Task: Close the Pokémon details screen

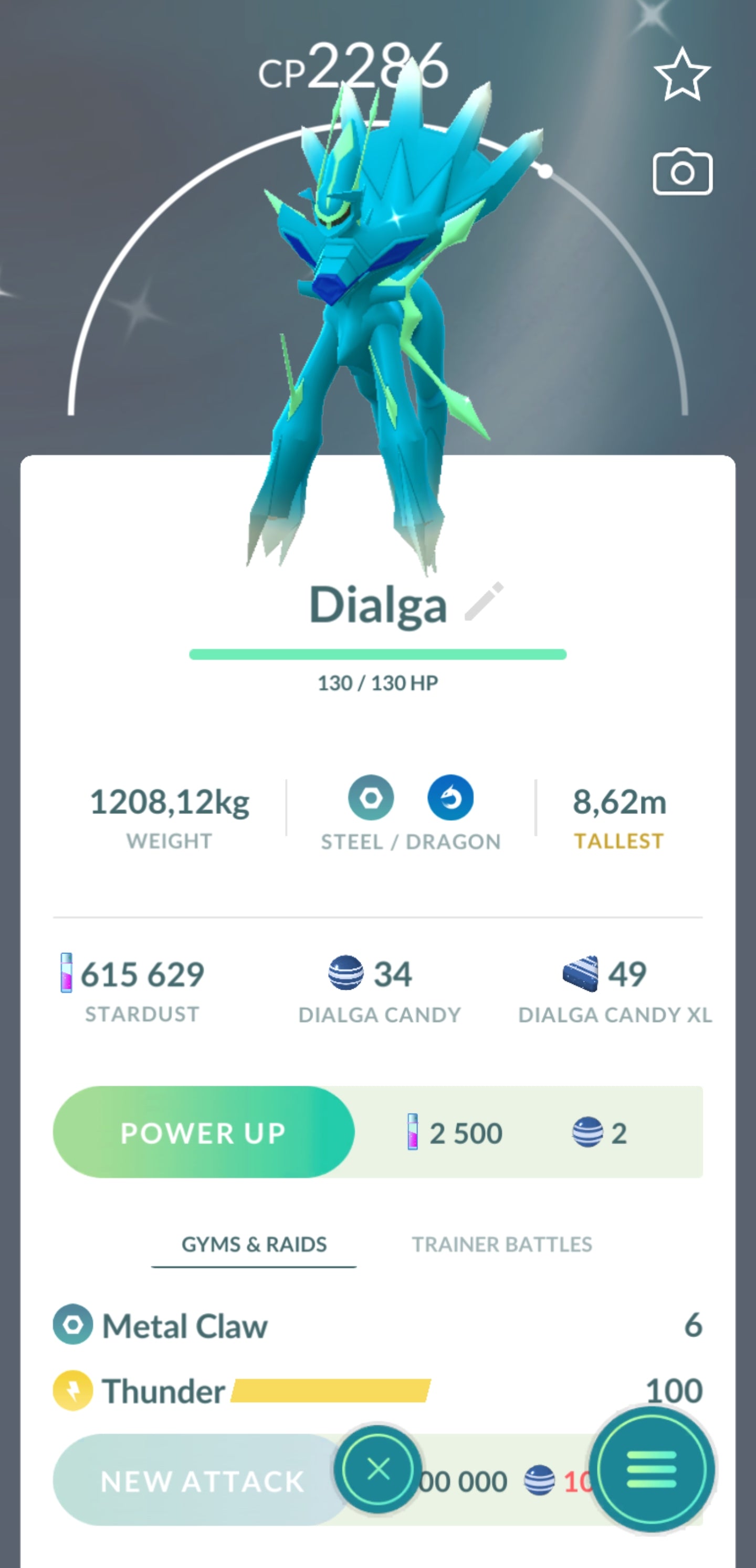Action: (x=379, y=1469)
